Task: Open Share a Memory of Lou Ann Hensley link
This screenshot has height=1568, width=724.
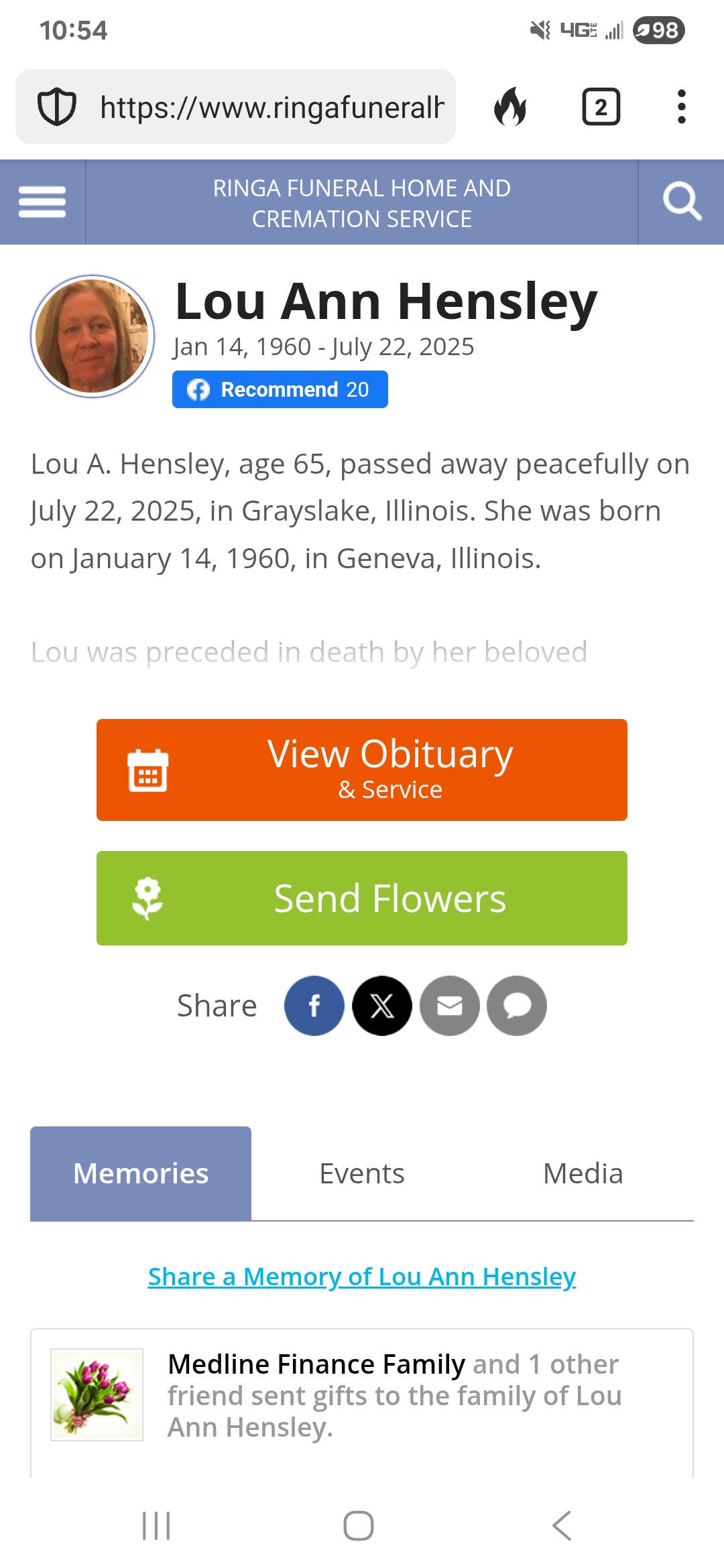Action: click(x=362, y=1277)
